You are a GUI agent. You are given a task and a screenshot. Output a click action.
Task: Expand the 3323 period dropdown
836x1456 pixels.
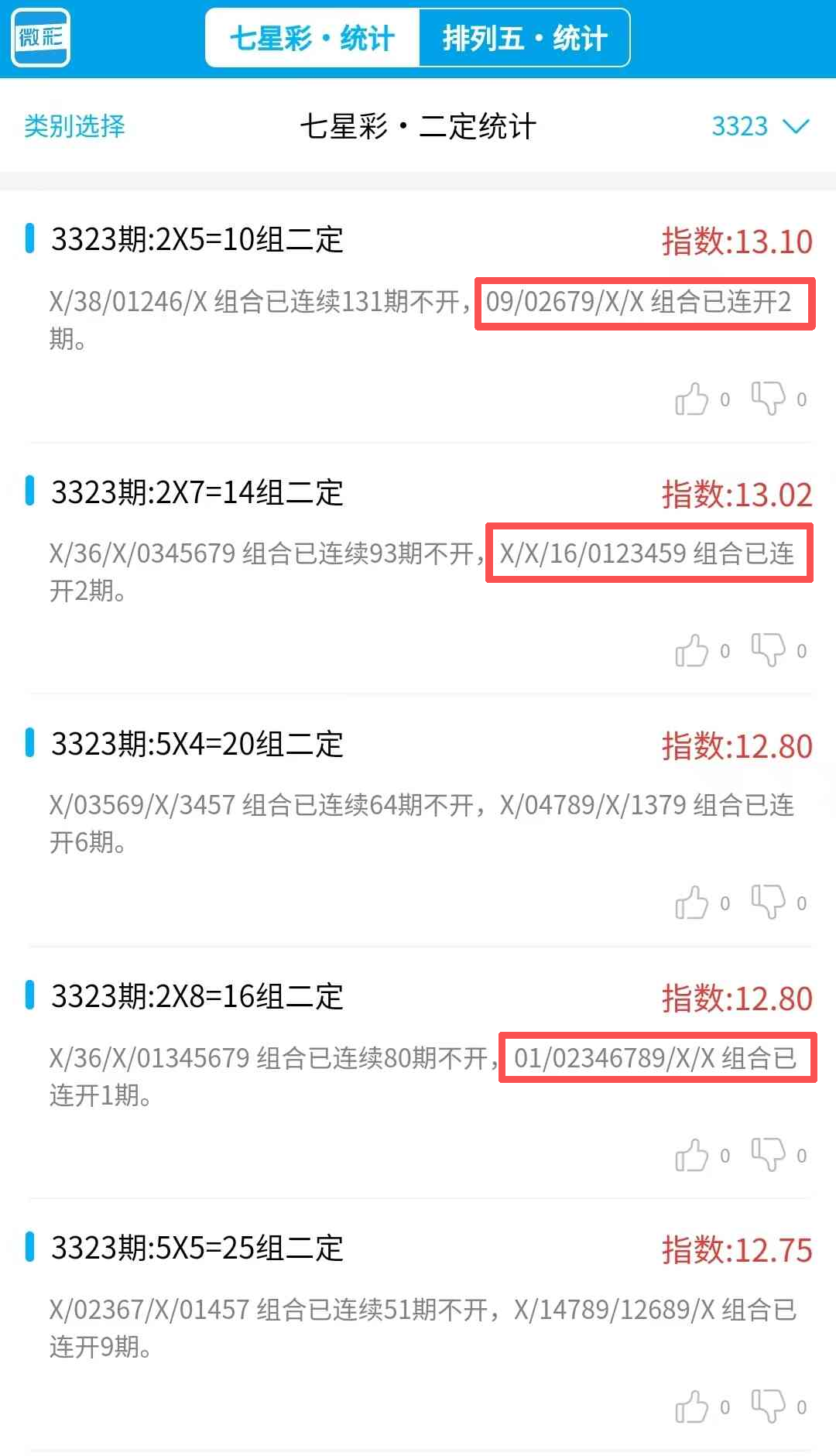759,126
